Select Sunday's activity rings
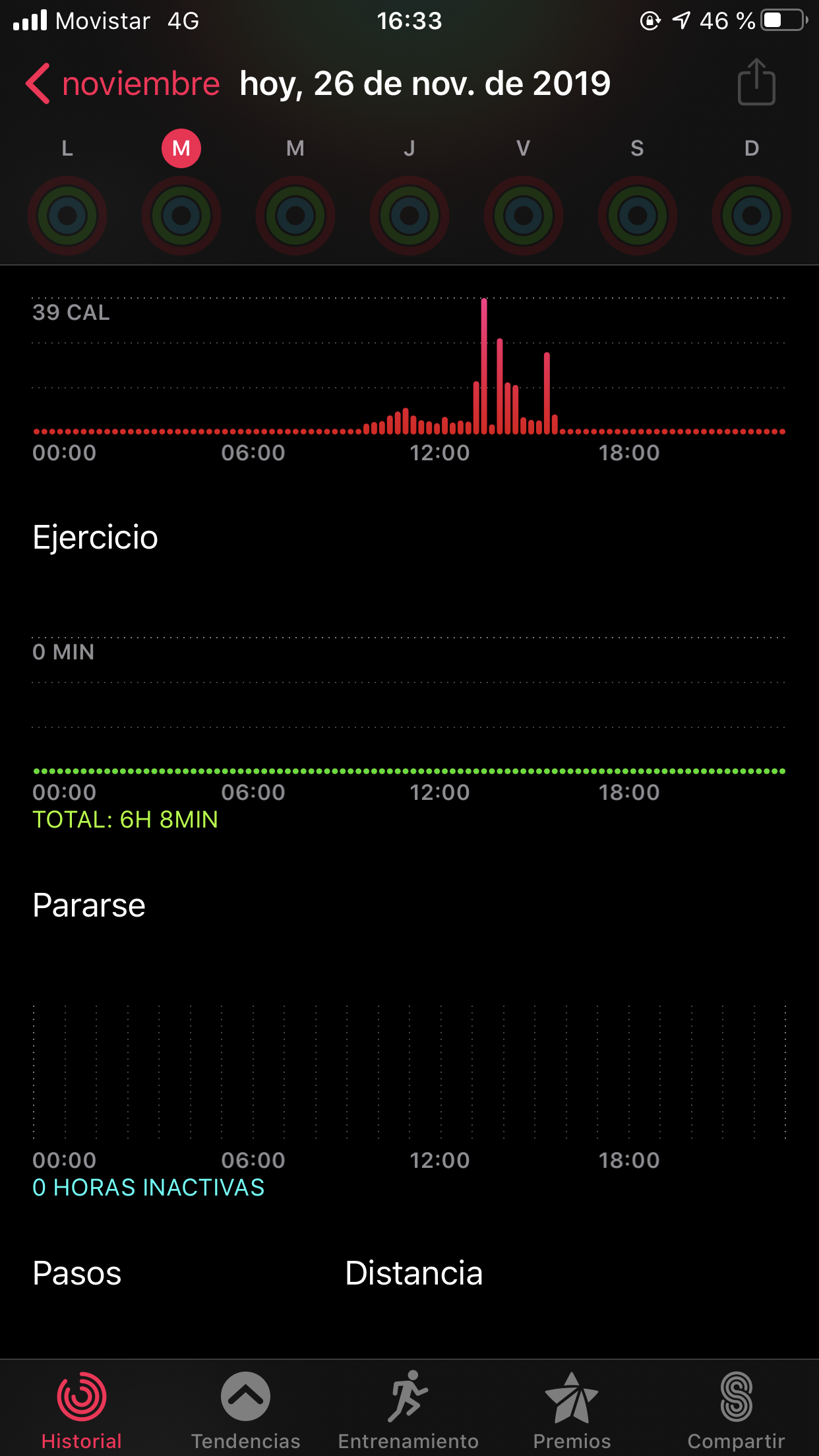The image size is (819, 1456). click(752, 215)
